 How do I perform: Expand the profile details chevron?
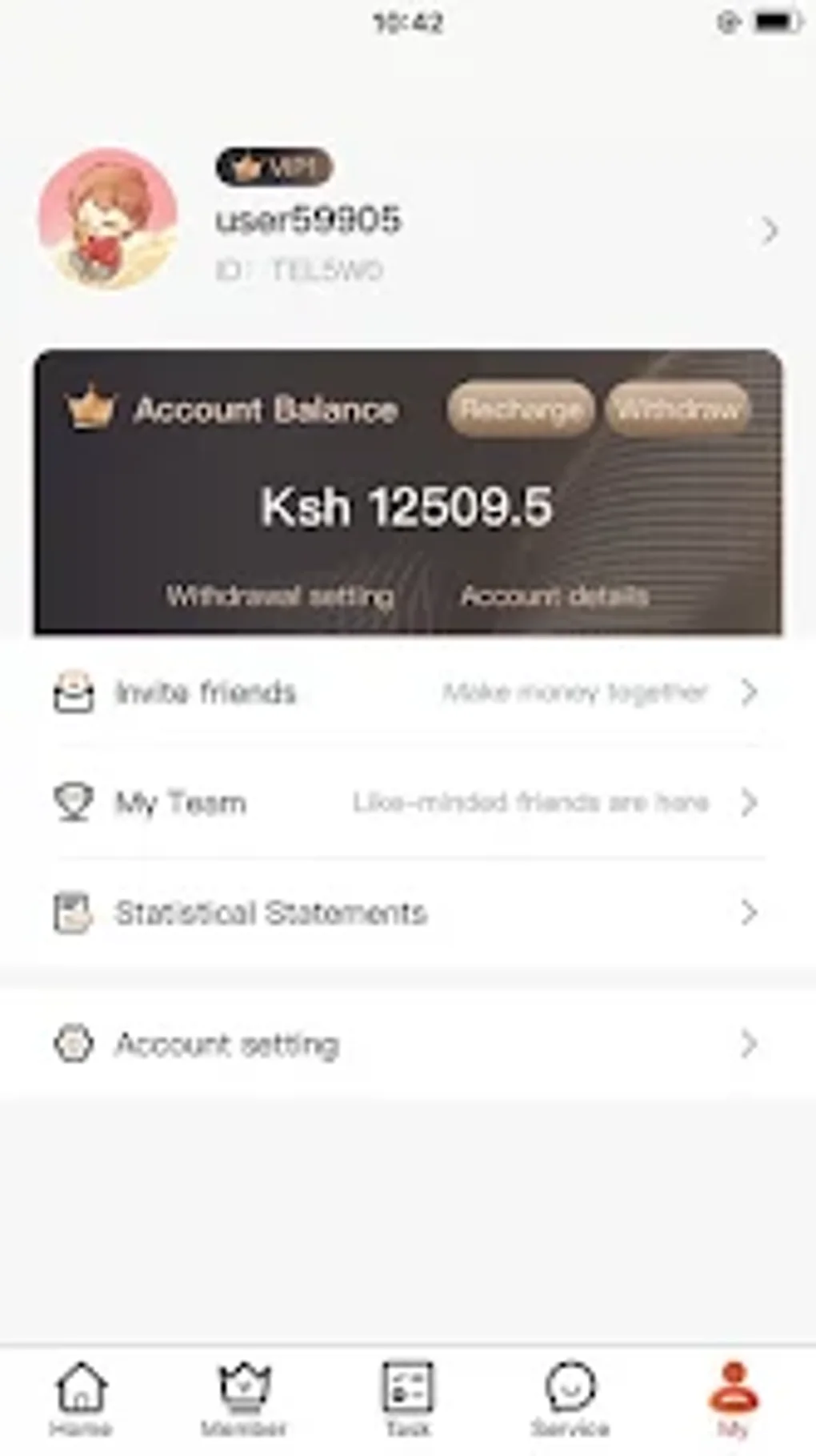770,230
